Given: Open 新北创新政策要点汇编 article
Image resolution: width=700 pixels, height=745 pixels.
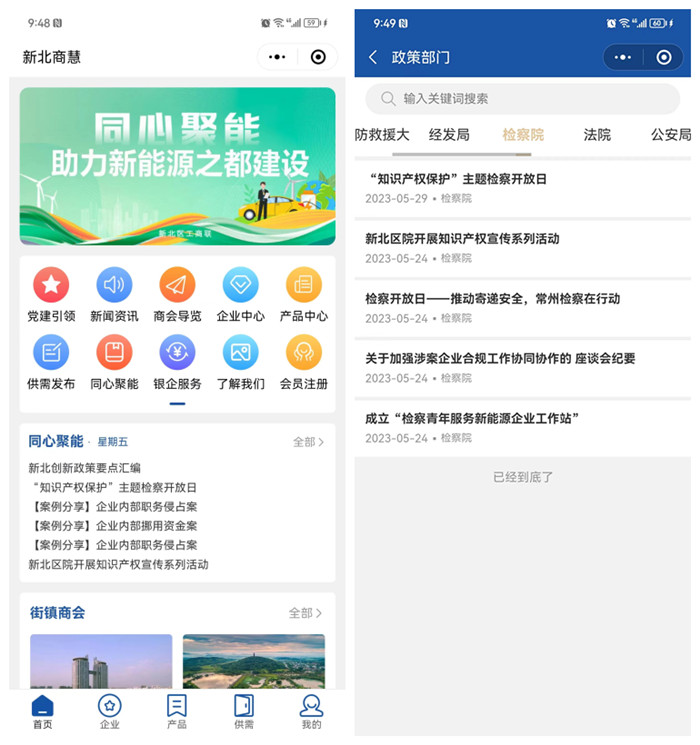Looking at the screenshot, I should (85, 468).
